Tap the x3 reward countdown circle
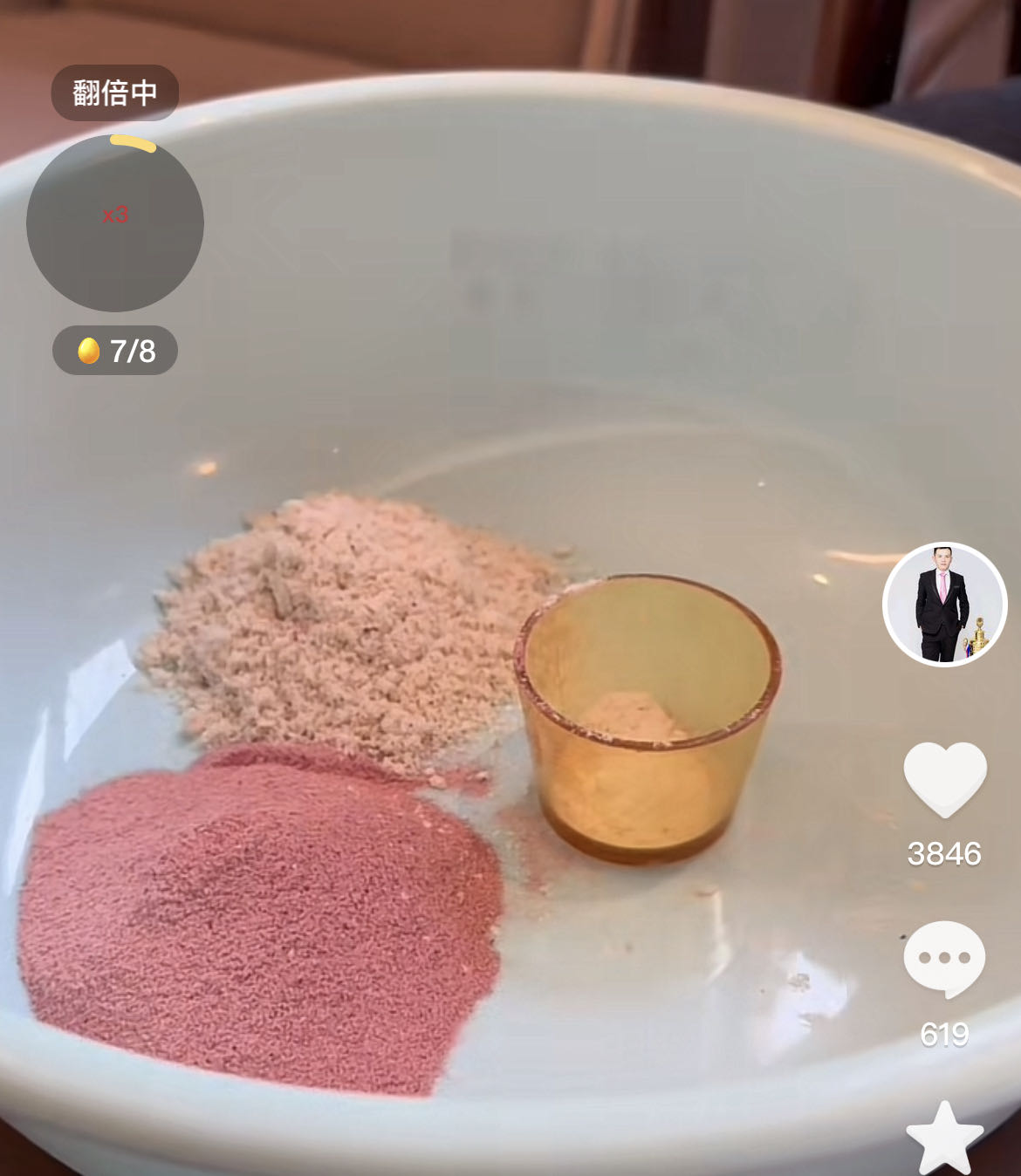Screen dimensions: 1021x1176 (115, 223)
